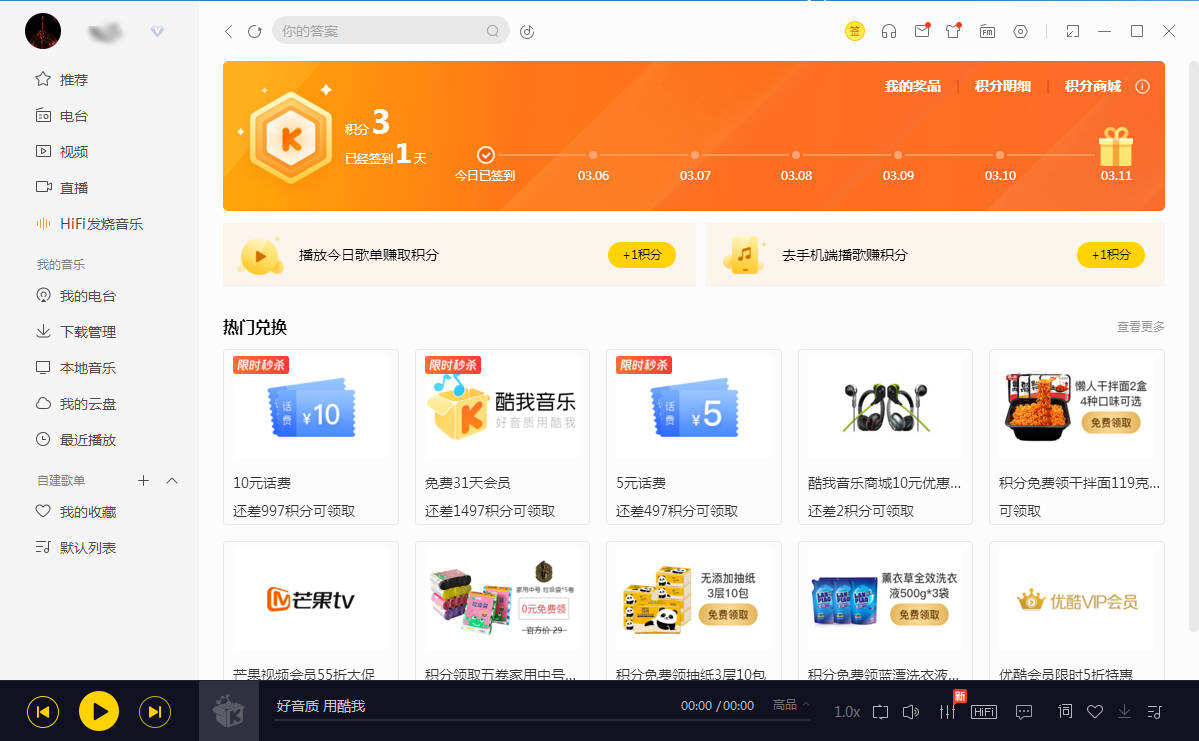Open the settings gear icon
Image resolution: width=1199 pixels, height=741 pixels.
pos(1020,31)
